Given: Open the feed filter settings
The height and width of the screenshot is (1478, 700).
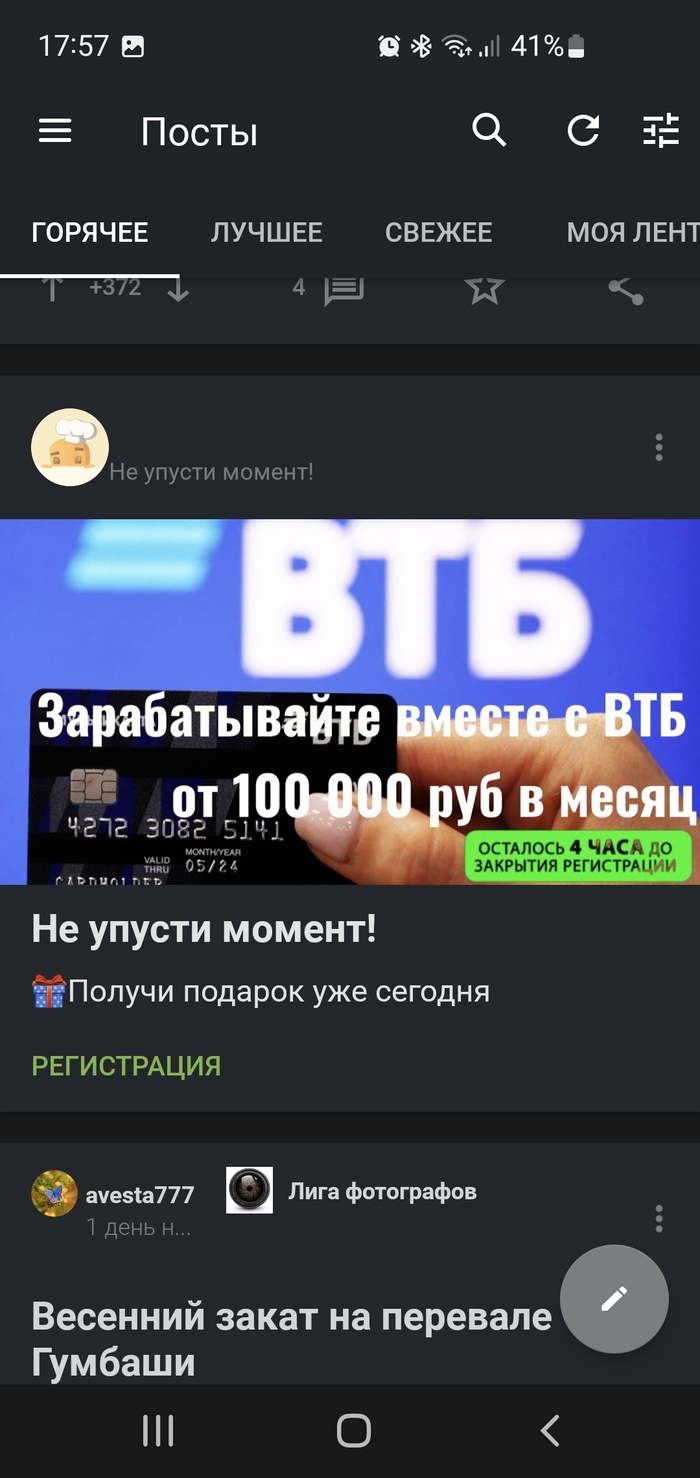Looking at the screenshot, I should (660, 131).
